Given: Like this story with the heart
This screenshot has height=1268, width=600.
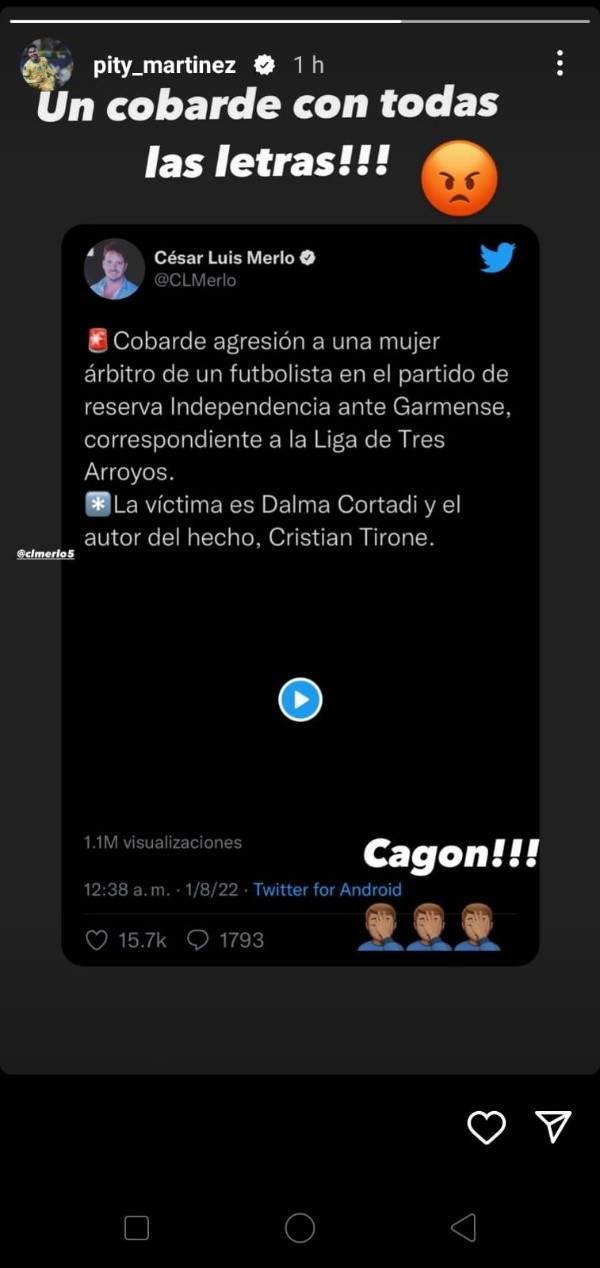Looking at the screenshot, I should [486, 1127].
